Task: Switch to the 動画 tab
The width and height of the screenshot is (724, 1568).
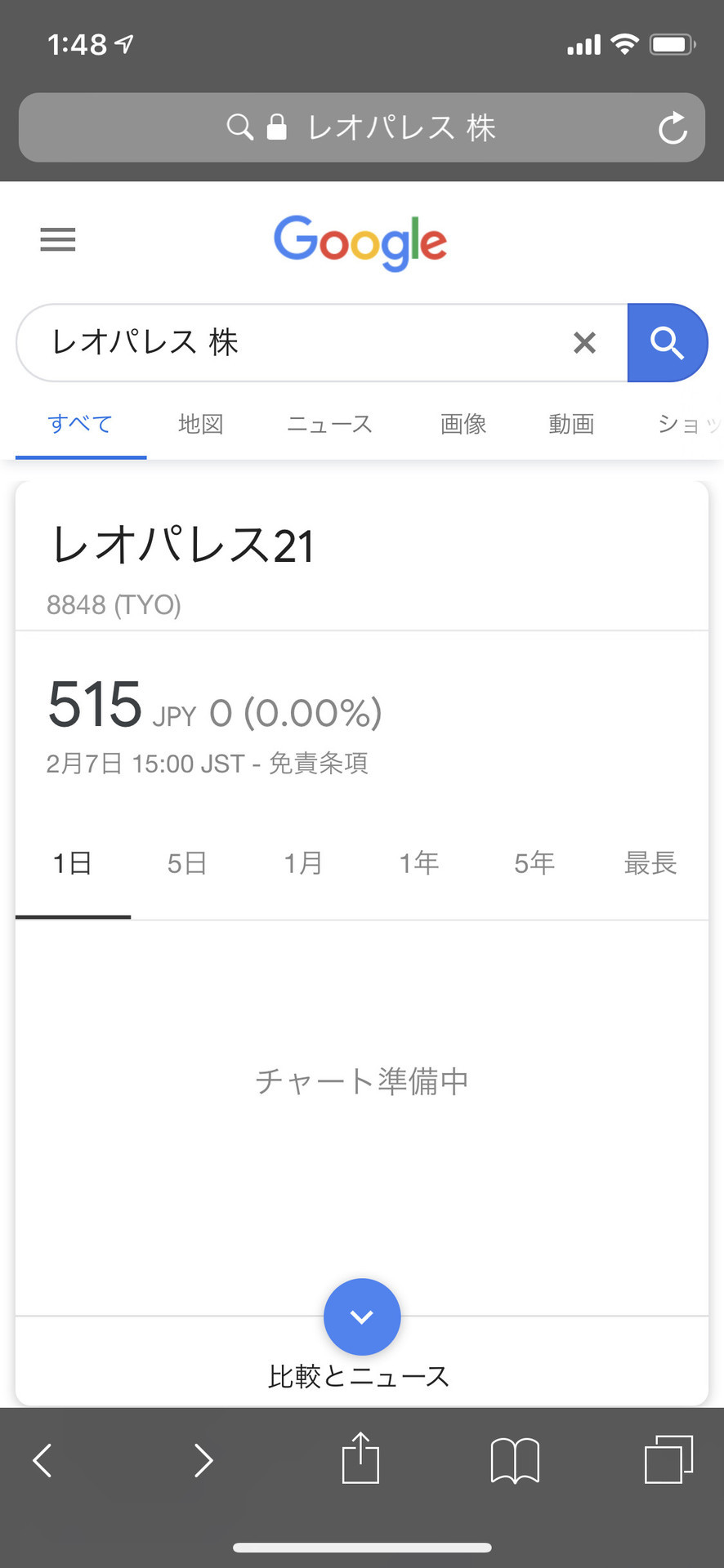Action: (571, 424)
